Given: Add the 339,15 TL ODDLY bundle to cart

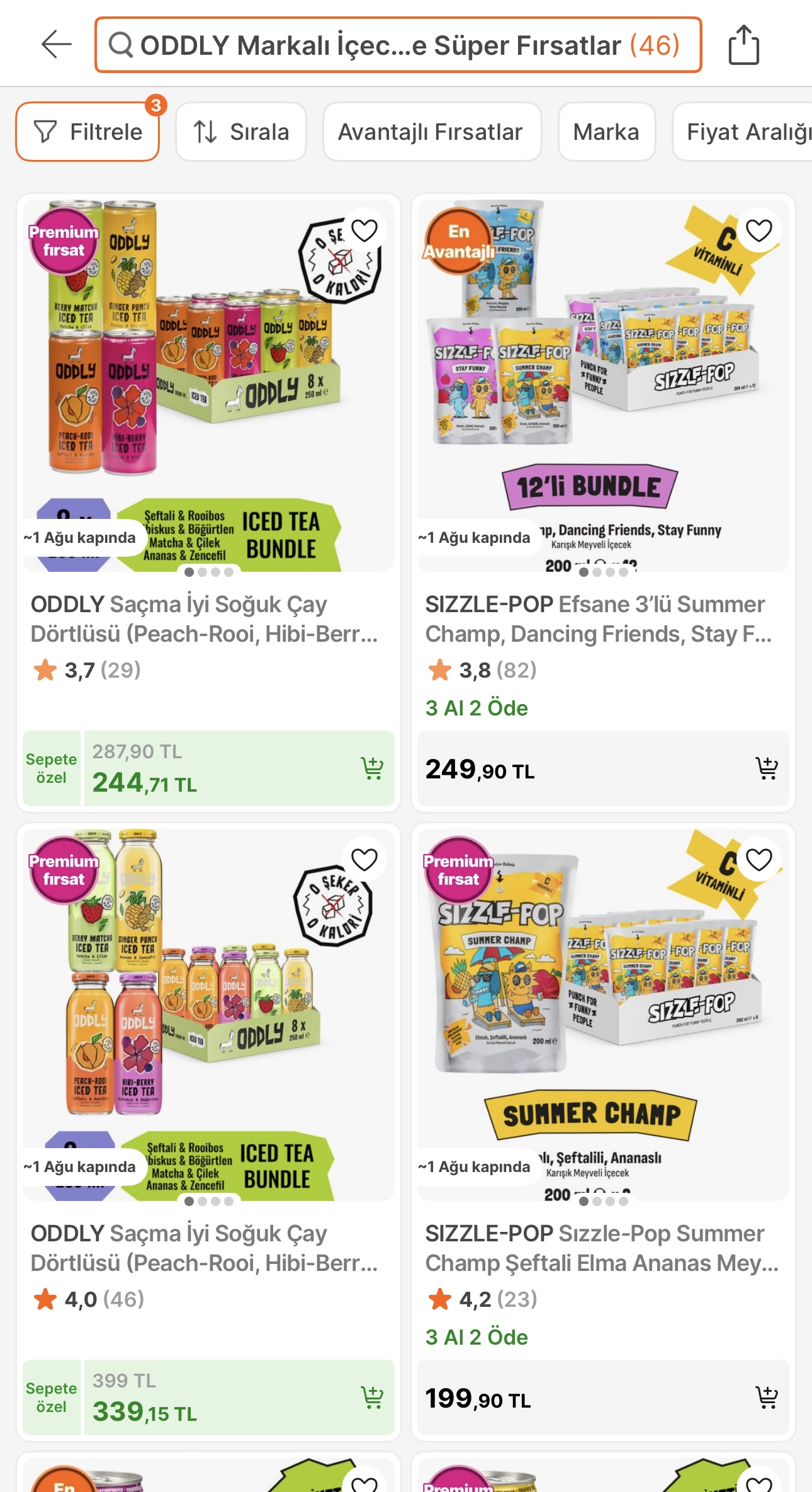Looking at the screenshot, I should [372, 1397].
